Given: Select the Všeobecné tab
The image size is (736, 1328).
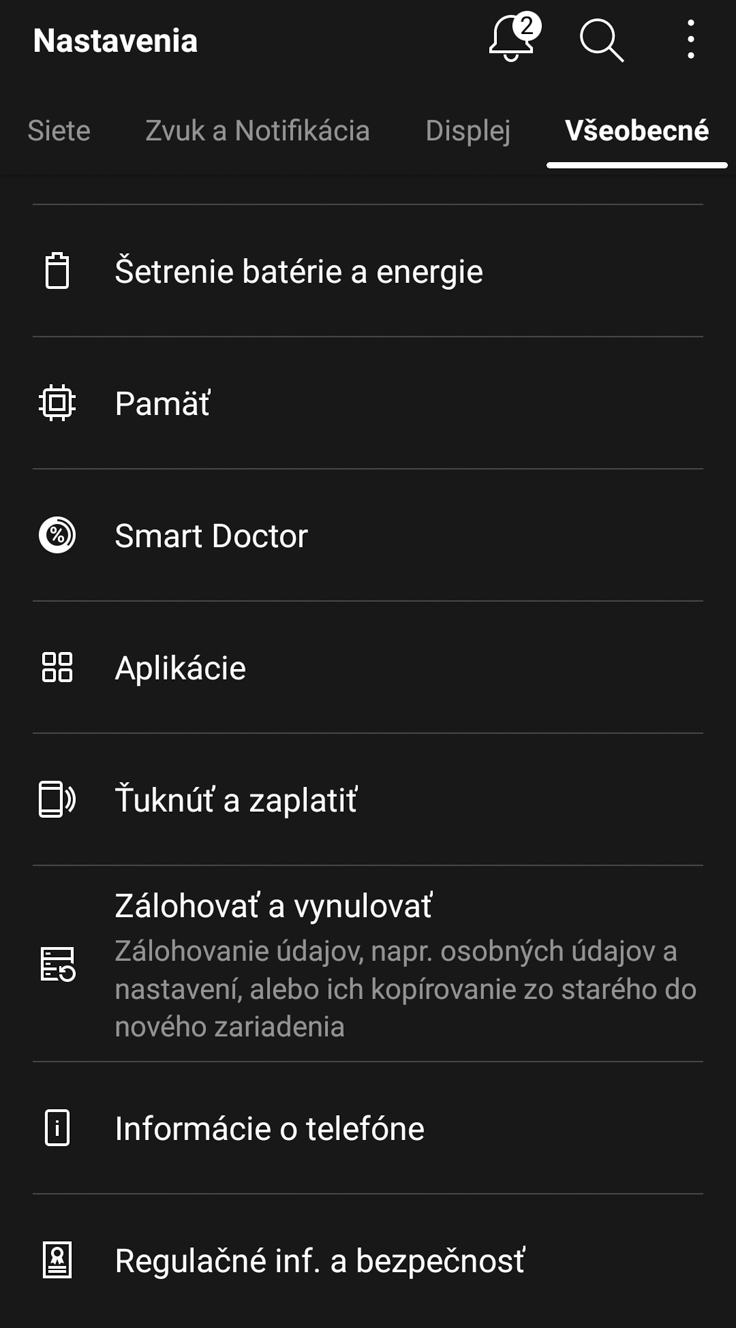Looking at the screenshot, I should (x=637, y=131).
